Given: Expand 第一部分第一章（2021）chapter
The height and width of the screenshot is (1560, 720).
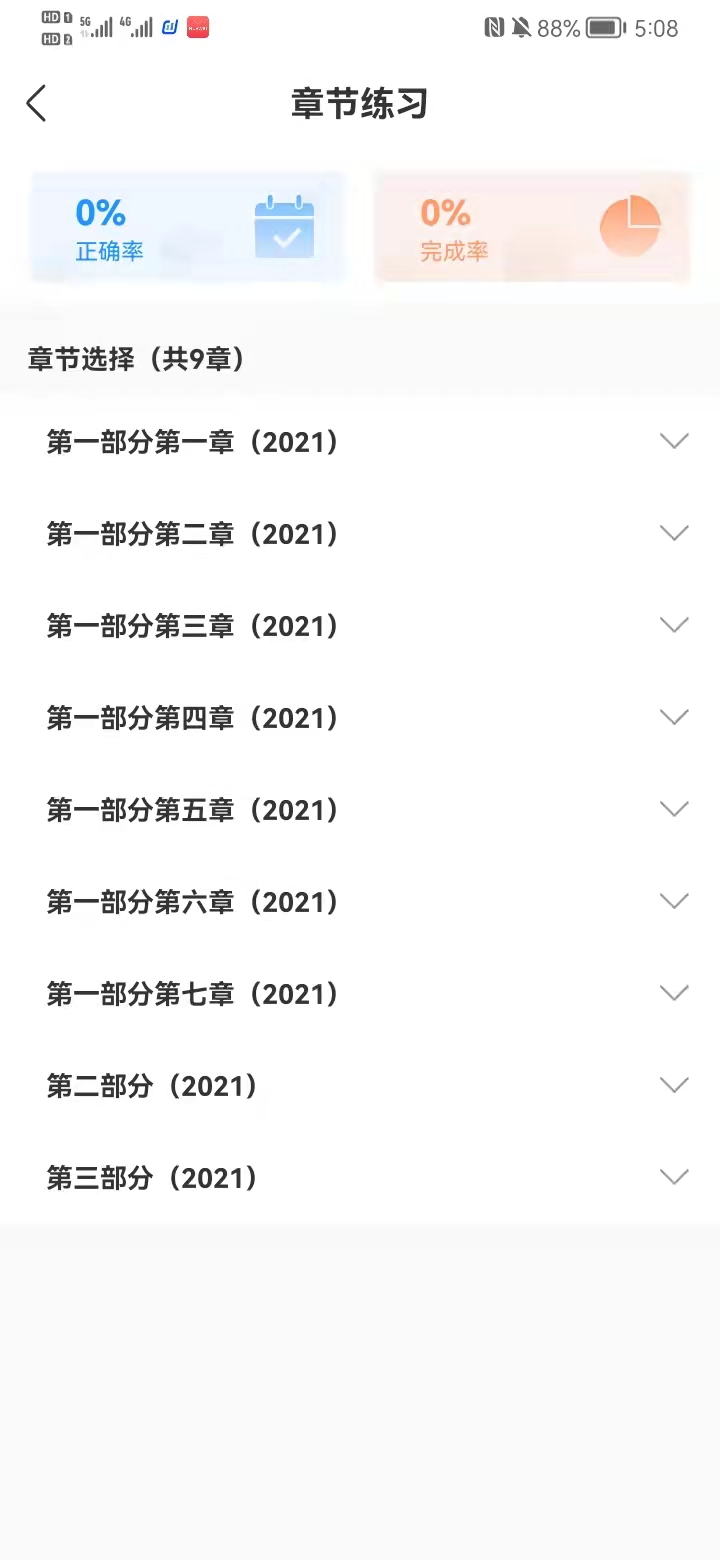Looking at the screenshot, I should pyautogui.click(x=674, y=441).
